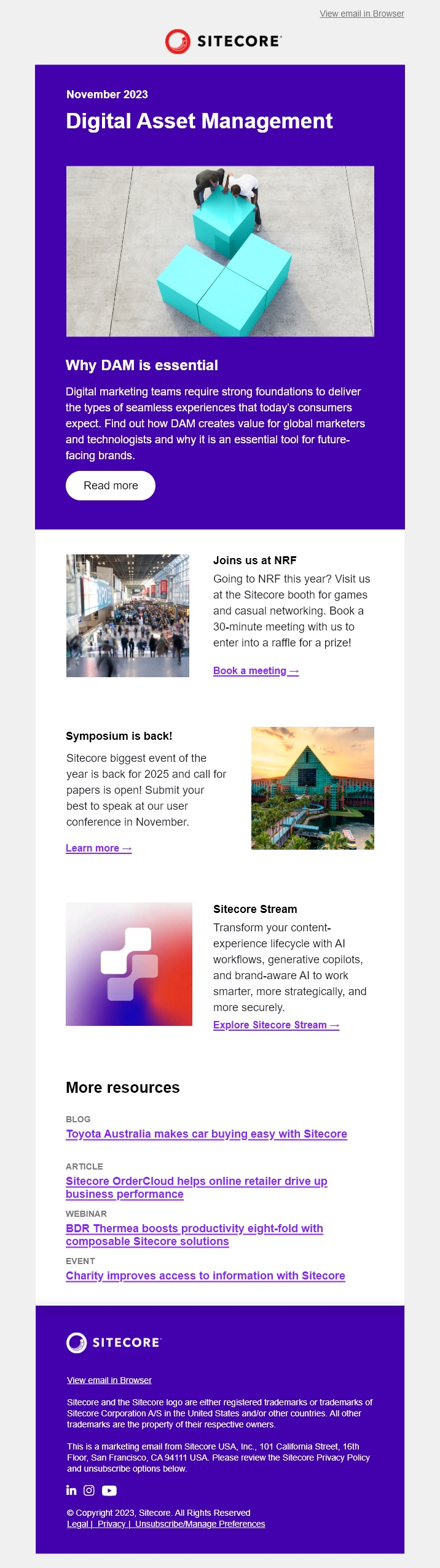This screenshot has height=1568, width=440.
Task: Open Sitecore's Instagram icon
Action: [x=89, y=1490]
